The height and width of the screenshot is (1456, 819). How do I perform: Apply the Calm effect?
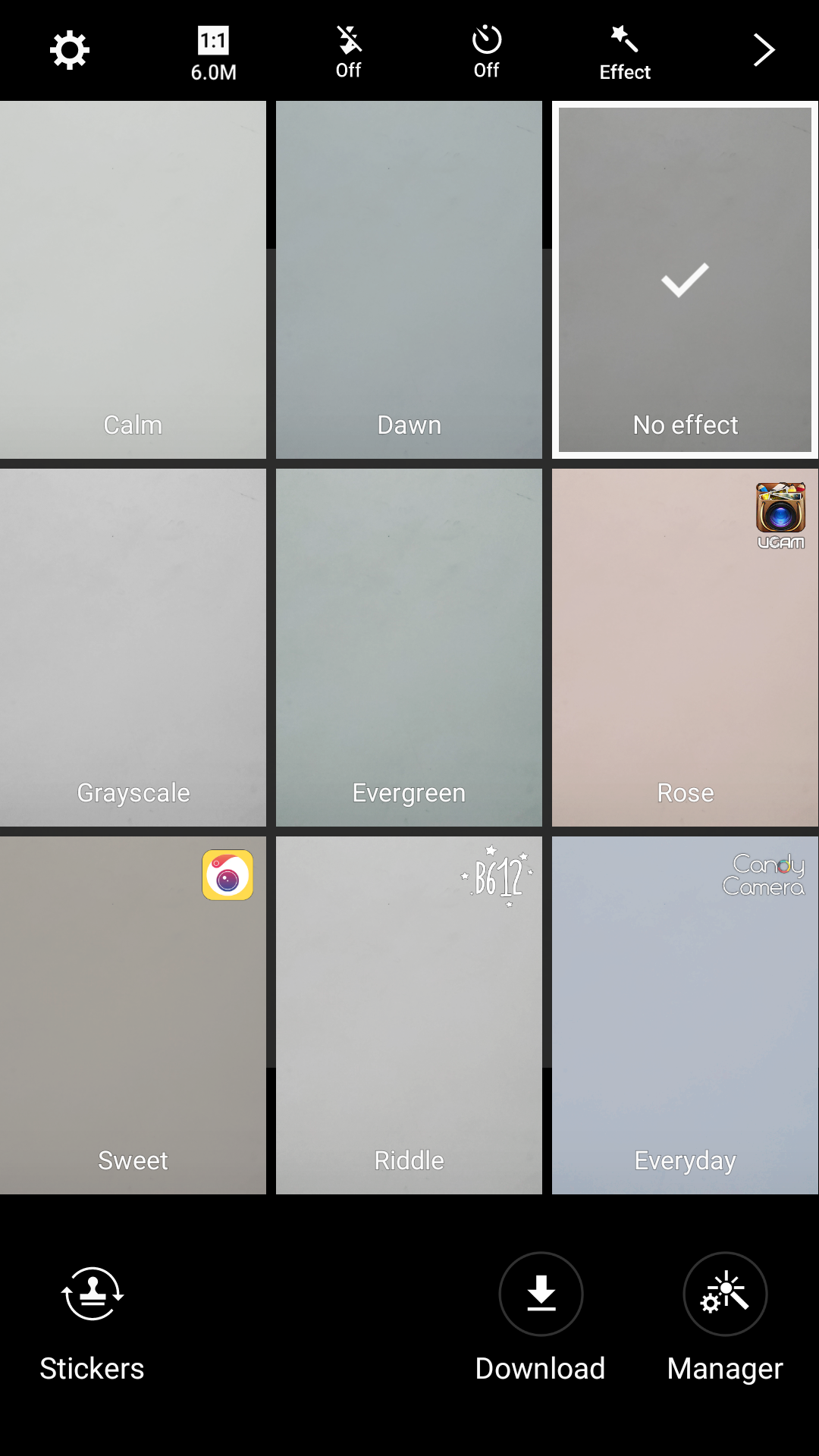pyautogui.click(x=133, y=280)
